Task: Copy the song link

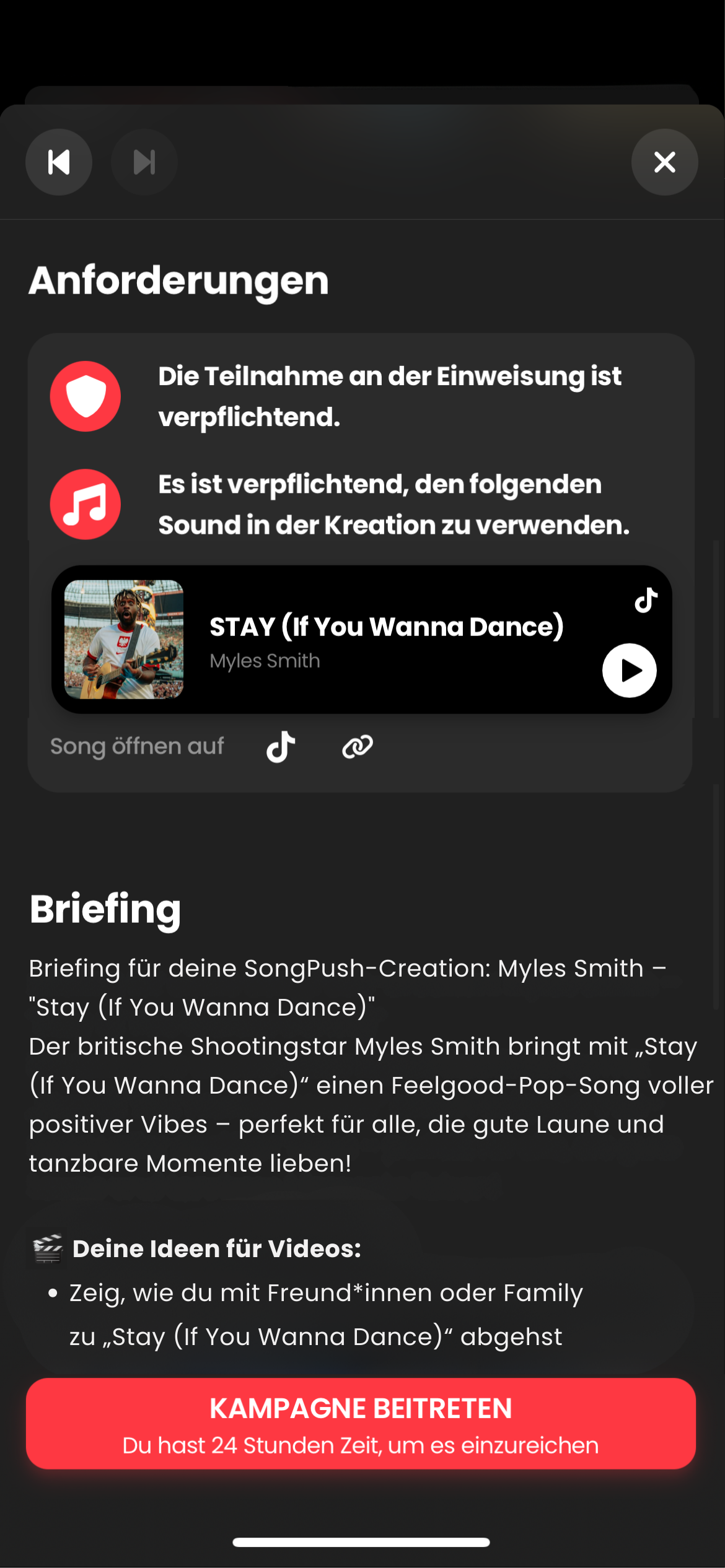Action: (358, 747)
